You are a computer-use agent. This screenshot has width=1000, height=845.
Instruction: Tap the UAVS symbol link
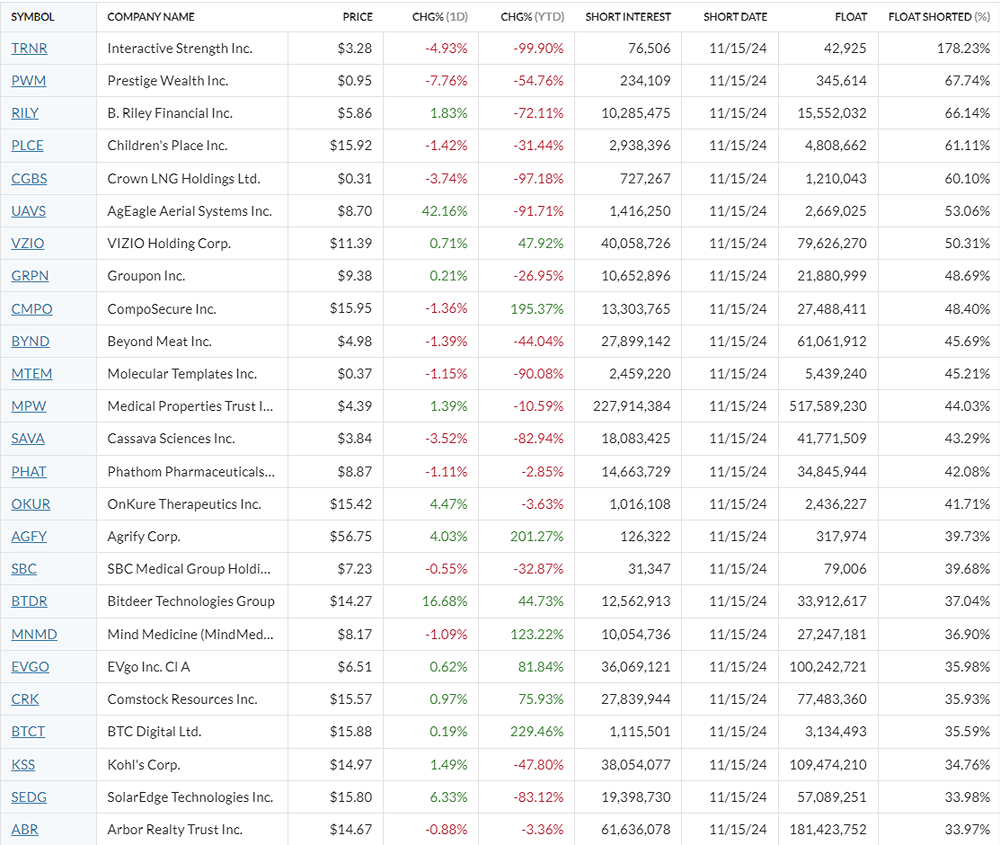[28, 211]
